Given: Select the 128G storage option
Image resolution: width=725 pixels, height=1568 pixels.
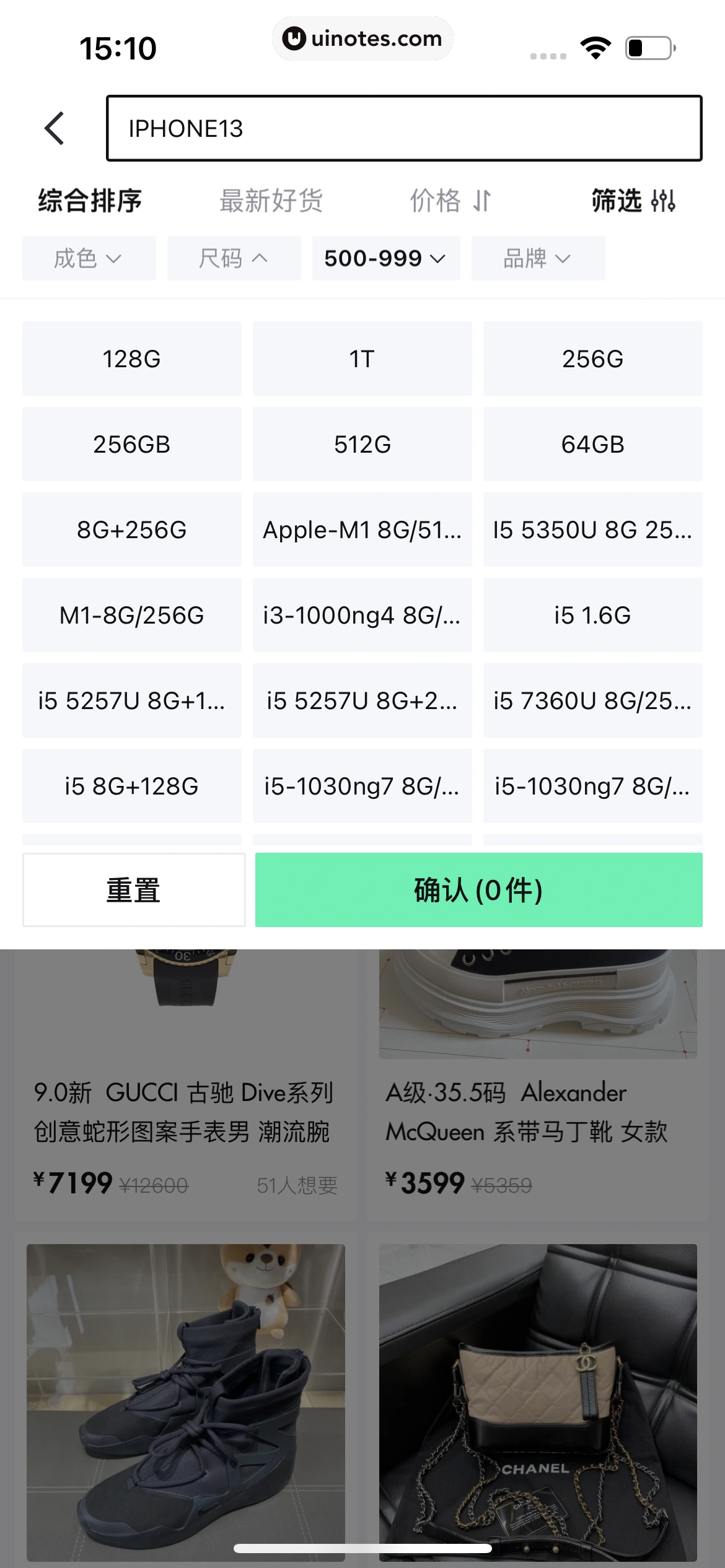Looking at the screenshot, I should [131, 359].
